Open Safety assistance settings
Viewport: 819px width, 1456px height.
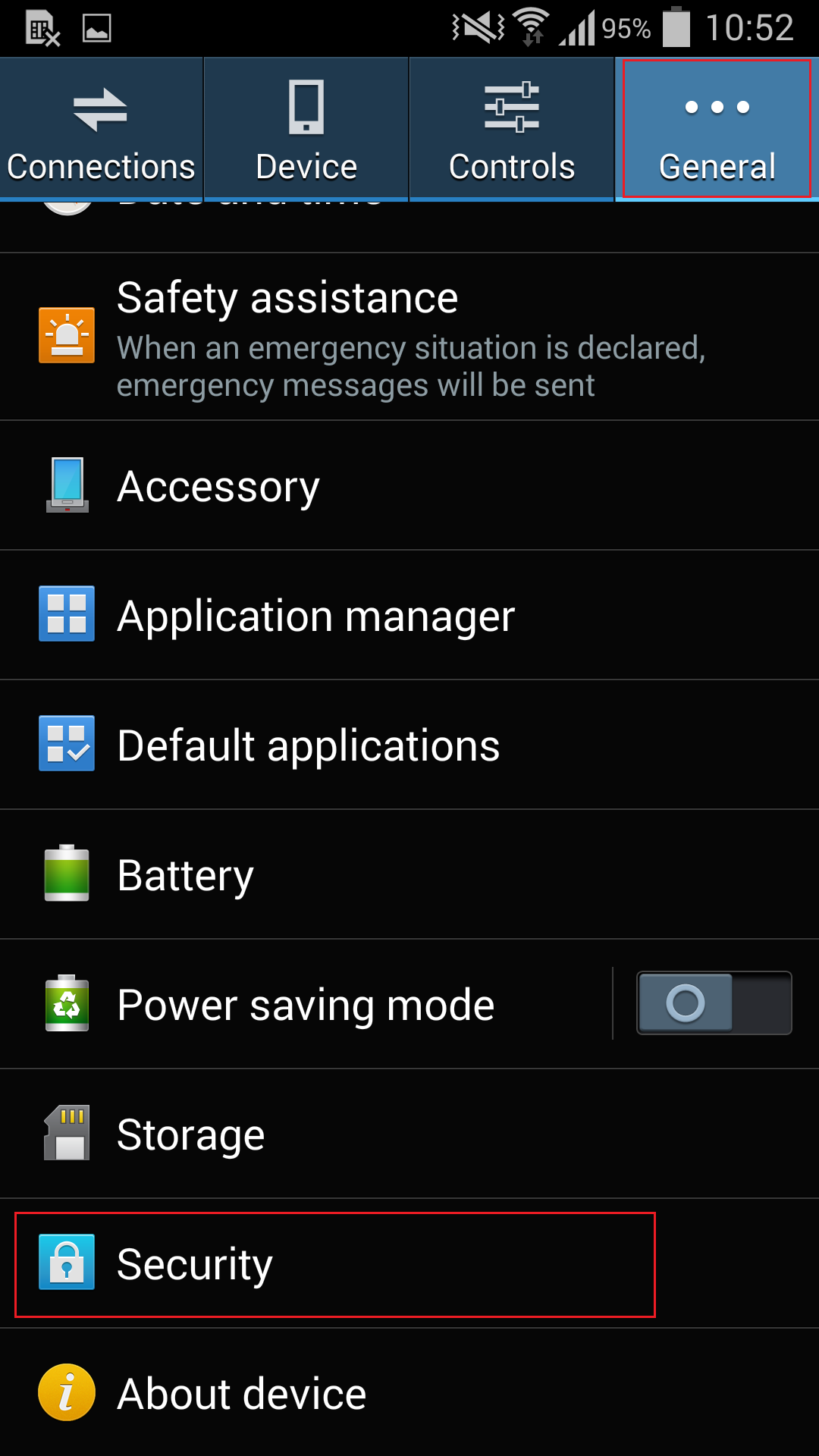coord(409,337)
